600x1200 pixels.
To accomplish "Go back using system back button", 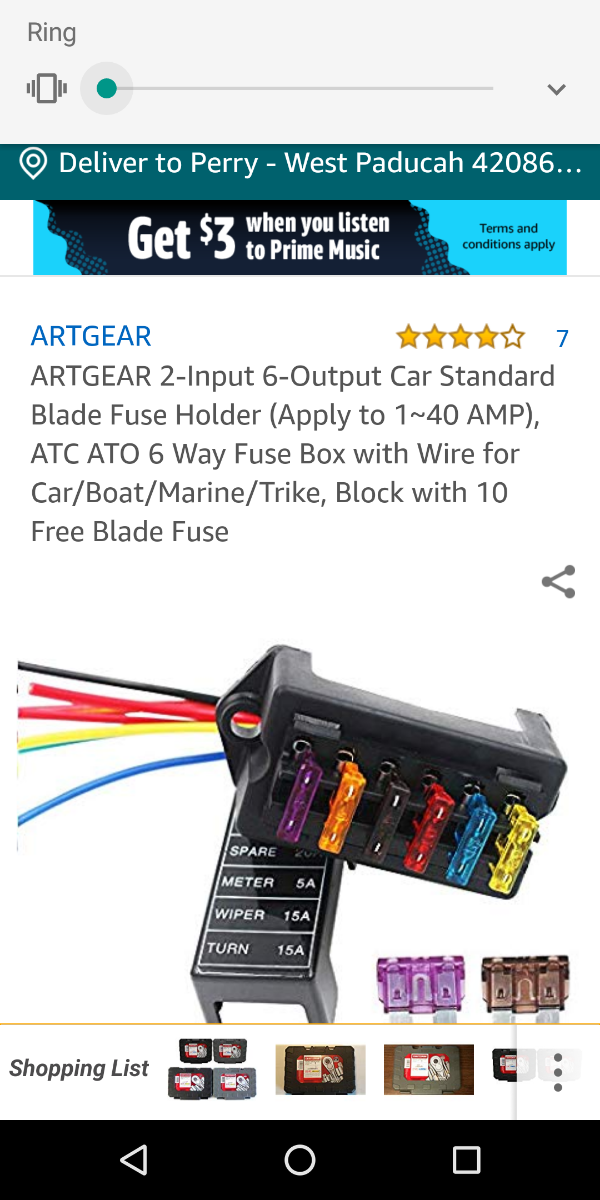I will (x=133, y=1160).
